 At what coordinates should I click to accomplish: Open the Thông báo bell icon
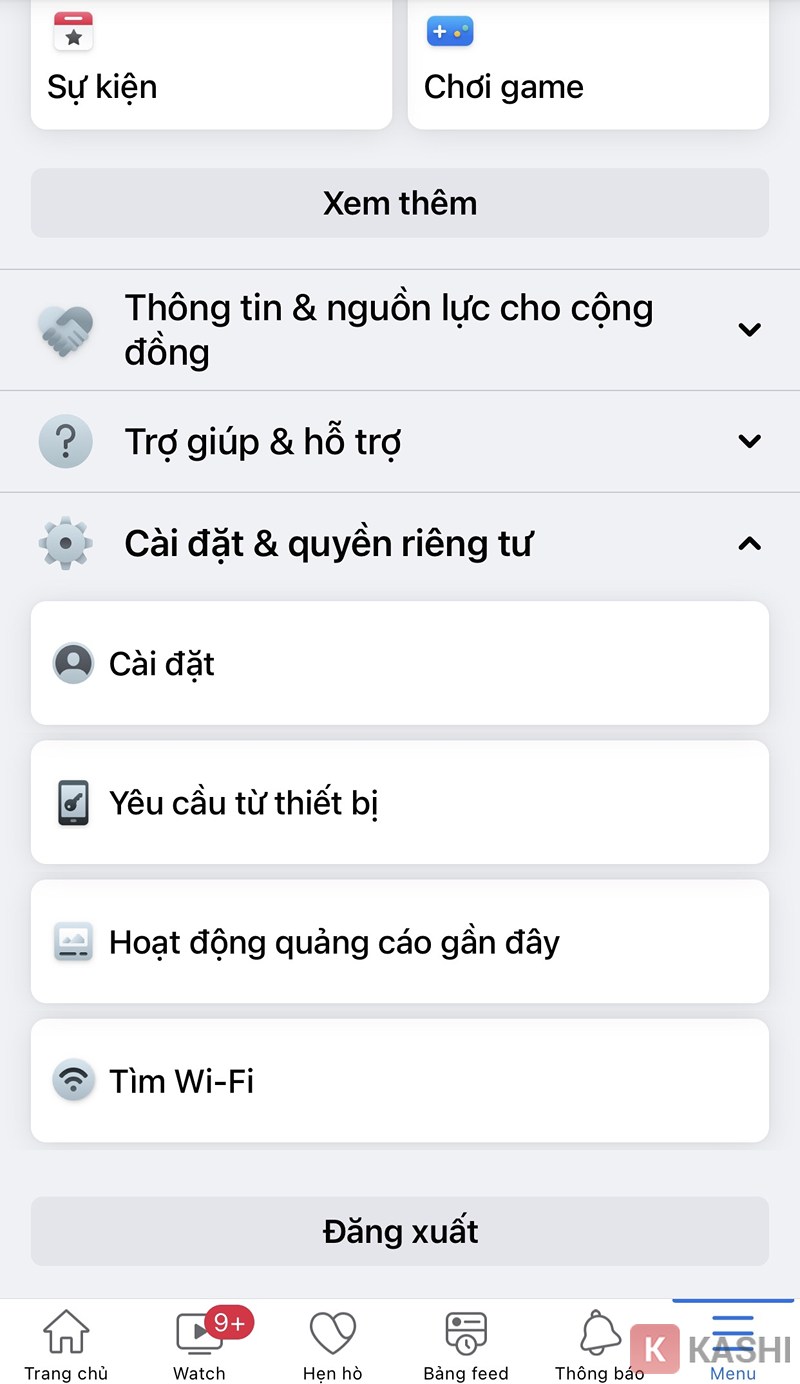pos(599,1332)
